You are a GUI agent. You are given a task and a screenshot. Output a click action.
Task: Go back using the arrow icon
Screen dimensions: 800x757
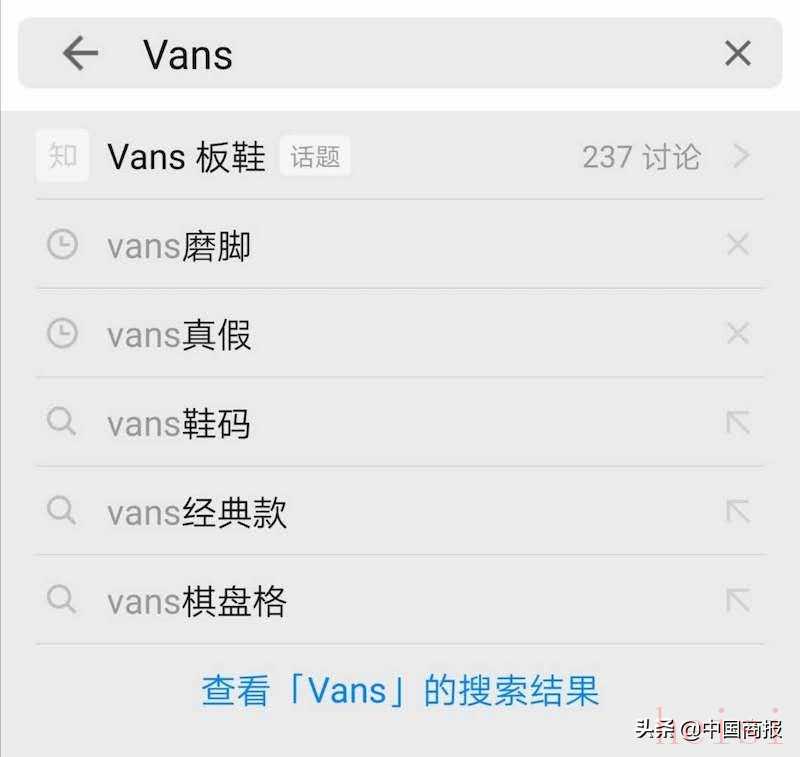pos(80,53)
